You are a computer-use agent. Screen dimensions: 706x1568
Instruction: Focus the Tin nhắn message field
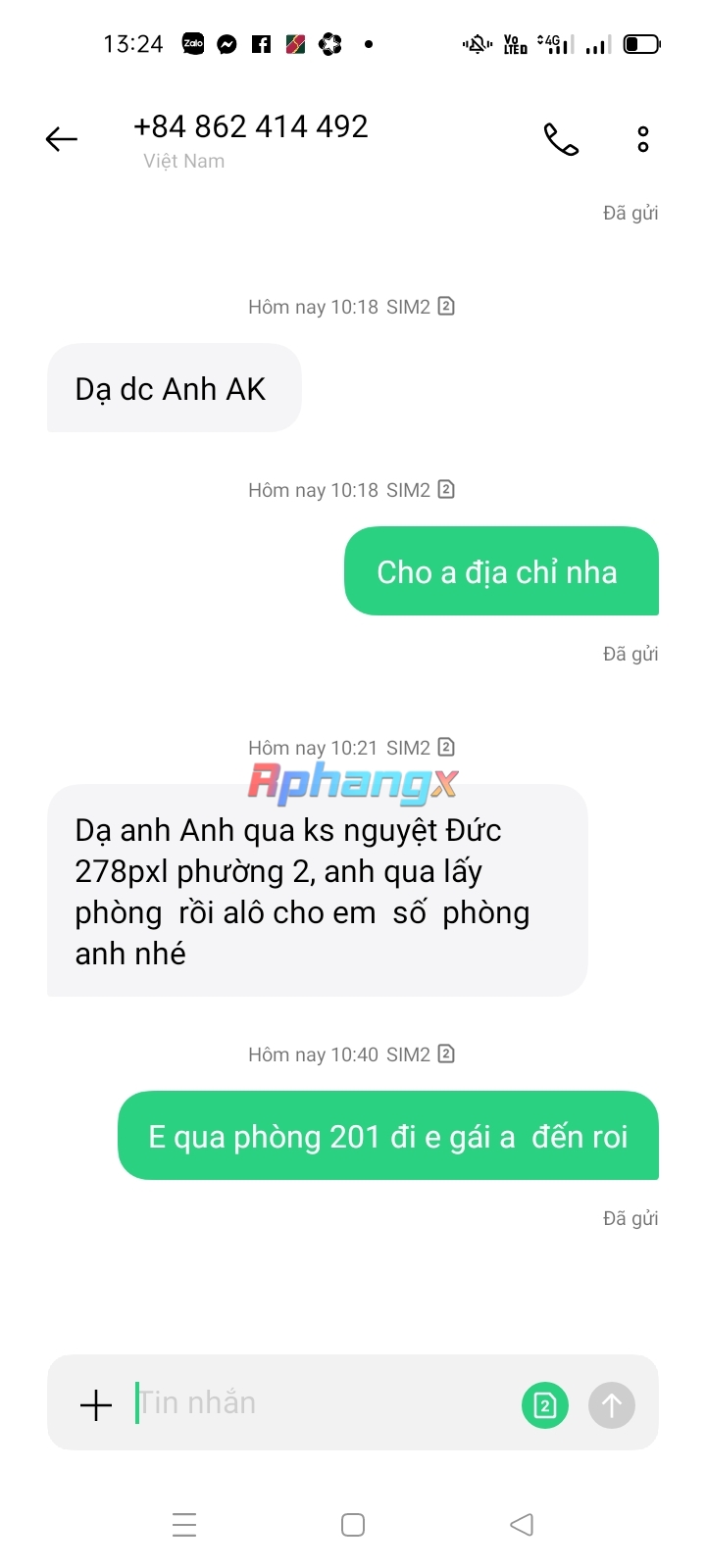coord(324,1403)
